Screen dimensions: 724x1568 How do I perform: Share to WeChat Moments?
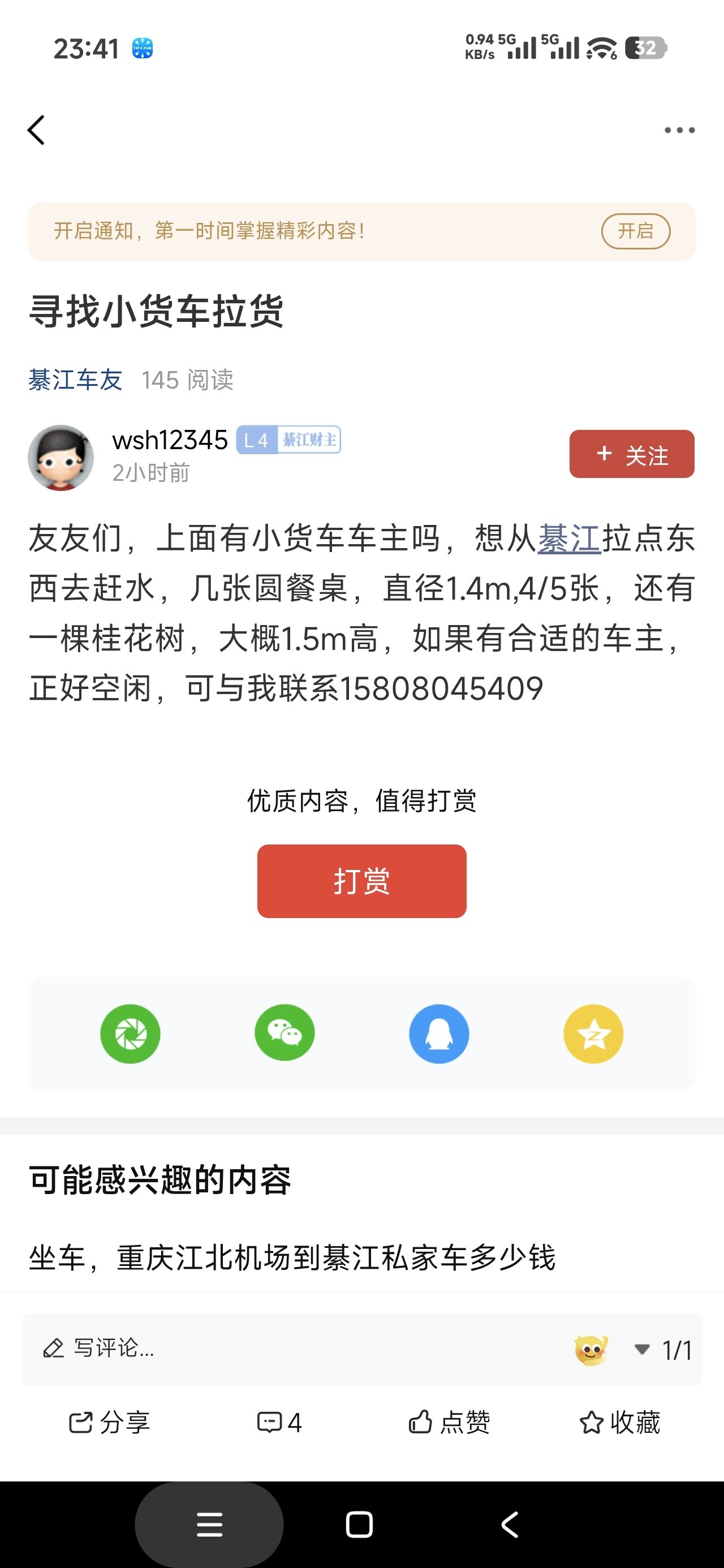point(130,1033)
